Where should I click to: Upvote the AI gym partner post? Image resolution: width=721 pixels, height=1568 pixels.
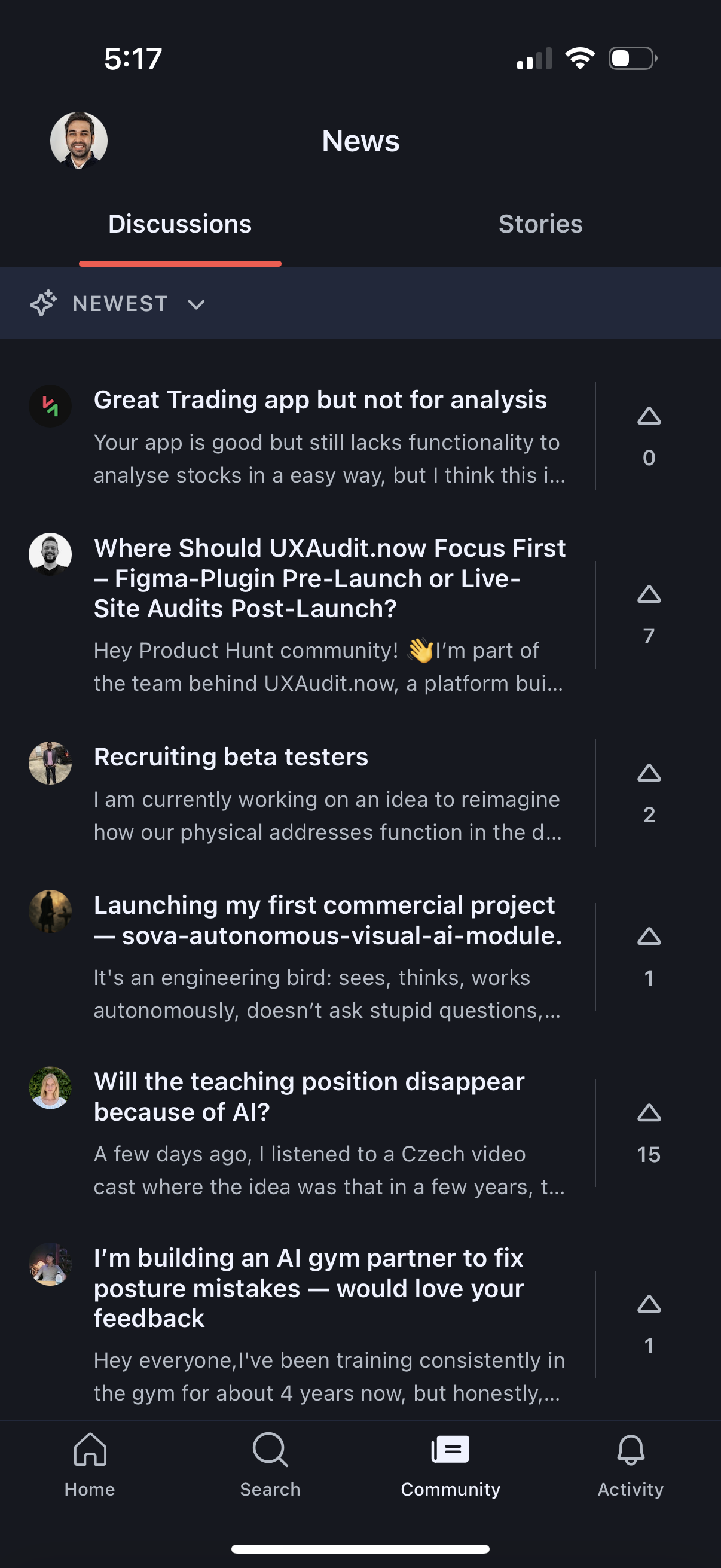[x=649, y=1304]
